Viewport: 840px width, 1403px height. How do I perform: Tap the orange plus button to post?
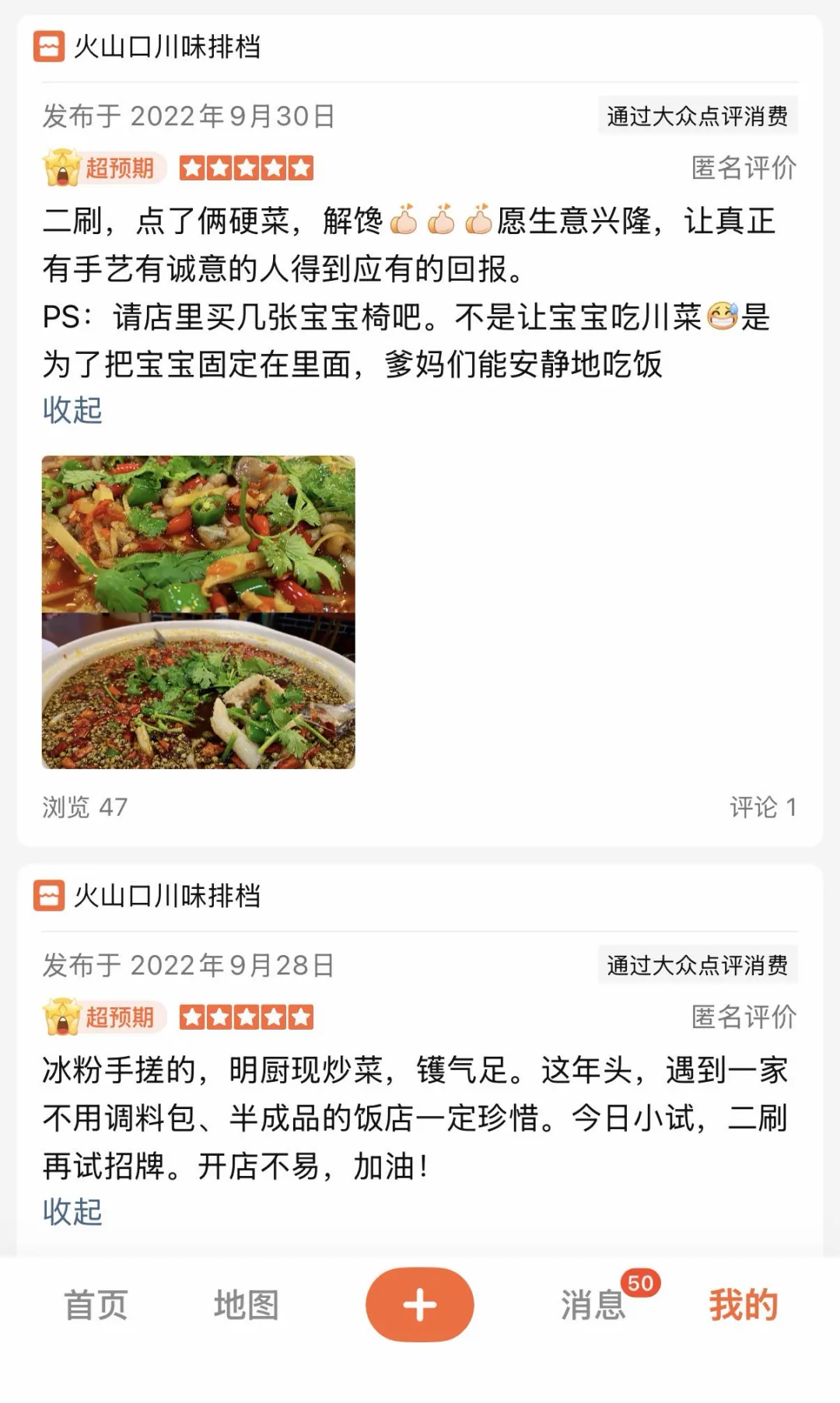[420, 1304]
